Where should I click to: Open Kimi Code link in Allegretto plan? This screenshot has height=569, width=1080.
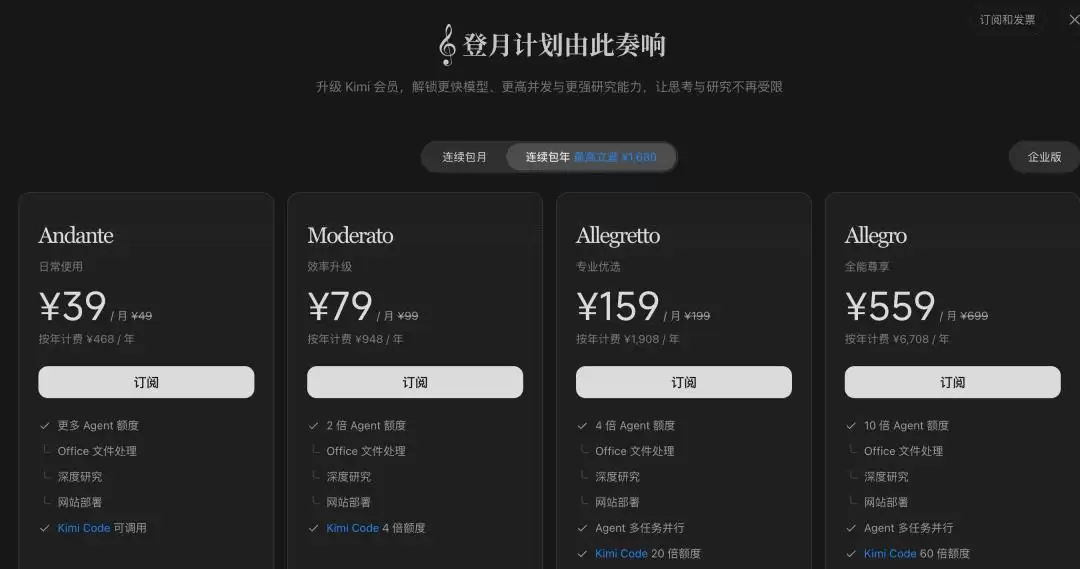click(621, 554)
